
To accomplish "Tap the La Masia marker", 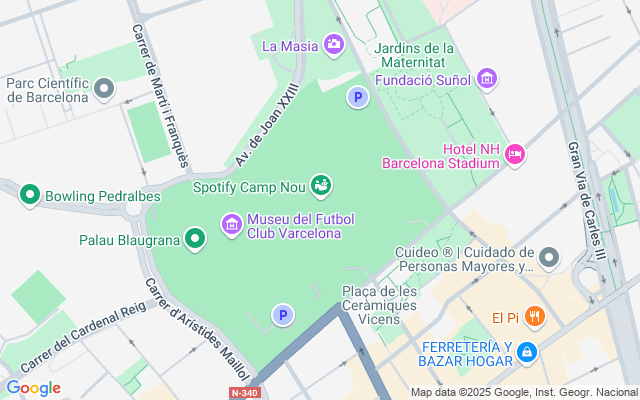I will click(x=333, y=45).
